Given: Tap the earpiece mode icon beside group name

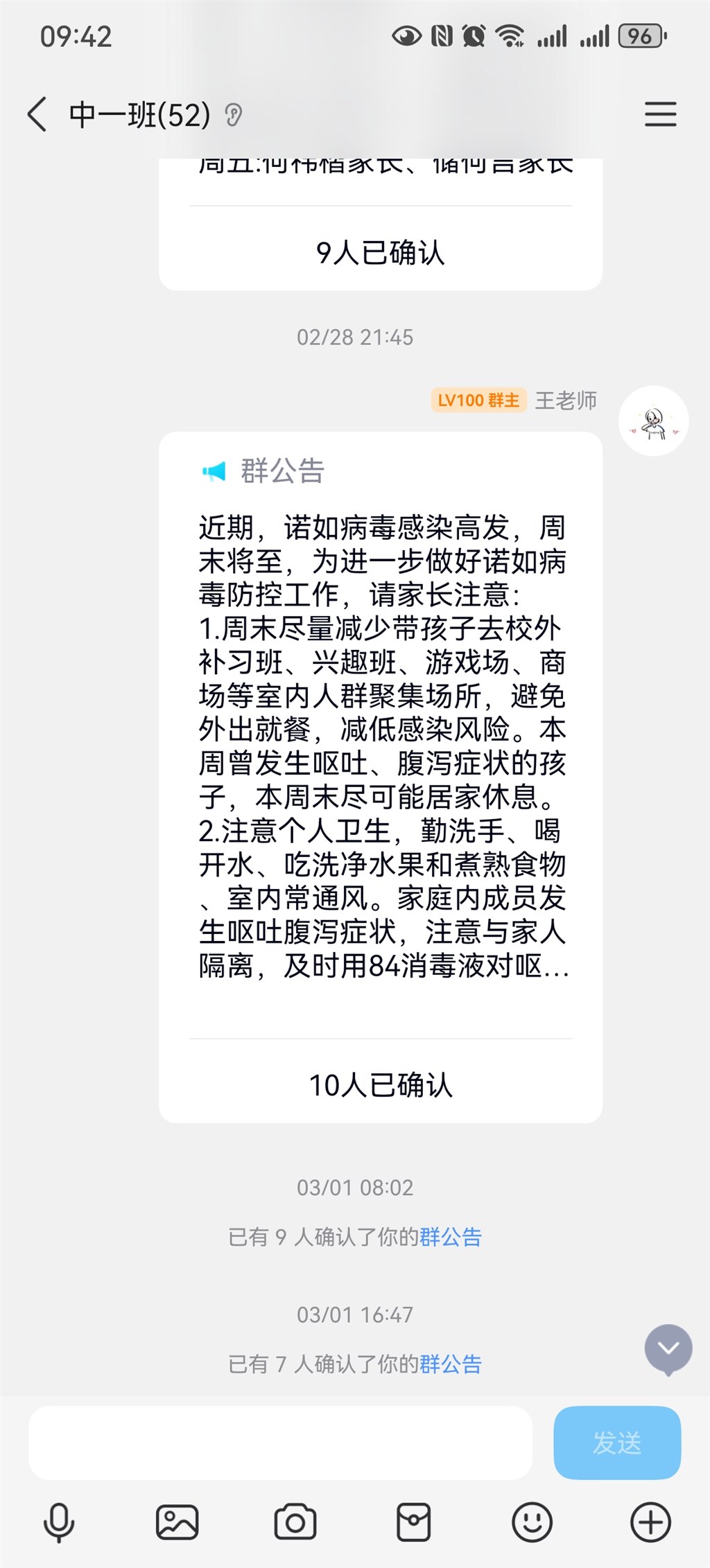Looking at the screenshot, I should click(x=234, y=115).
